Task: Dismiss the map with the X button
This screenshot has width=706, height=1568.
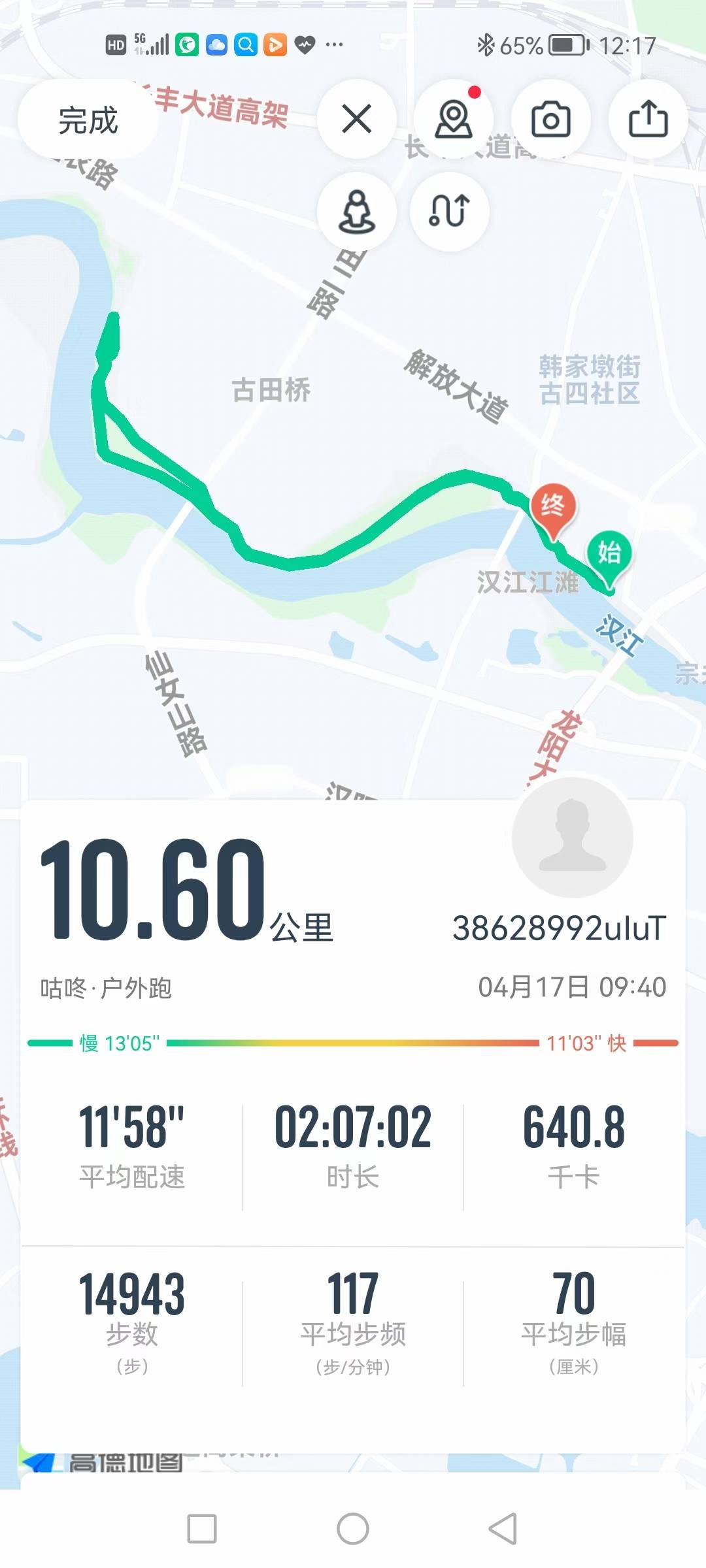Action: point(356,119)
